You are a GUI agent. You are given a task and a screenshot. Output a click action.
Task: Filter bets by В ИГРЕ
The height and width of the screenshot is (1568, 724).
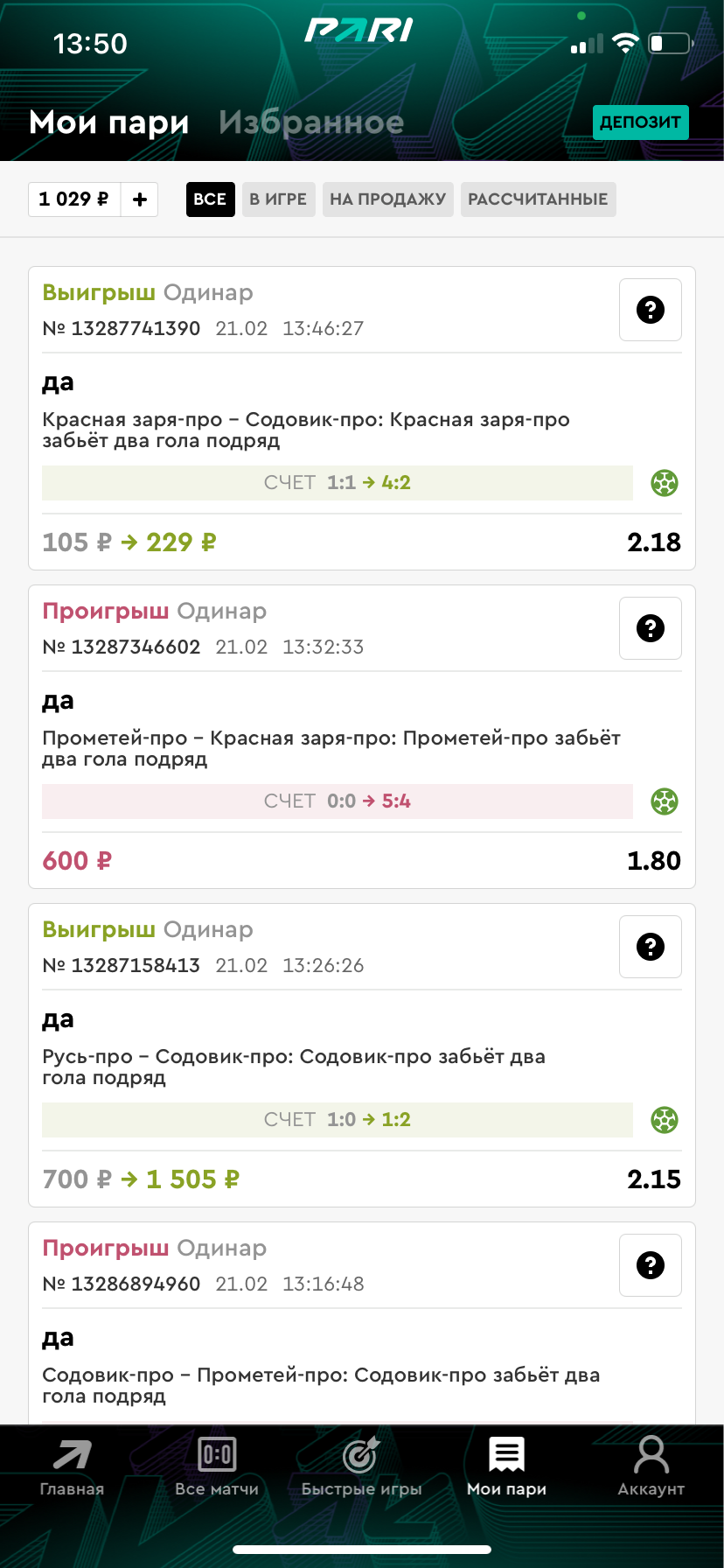(x=278, y=199)
